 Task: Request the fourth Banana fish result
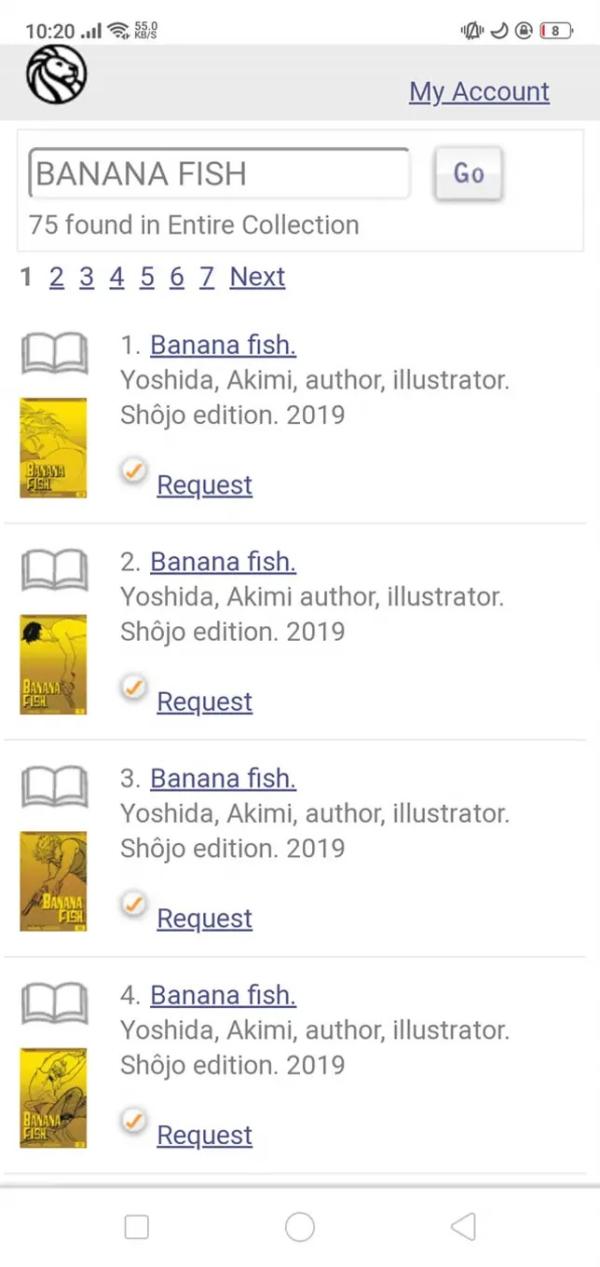204,1135
